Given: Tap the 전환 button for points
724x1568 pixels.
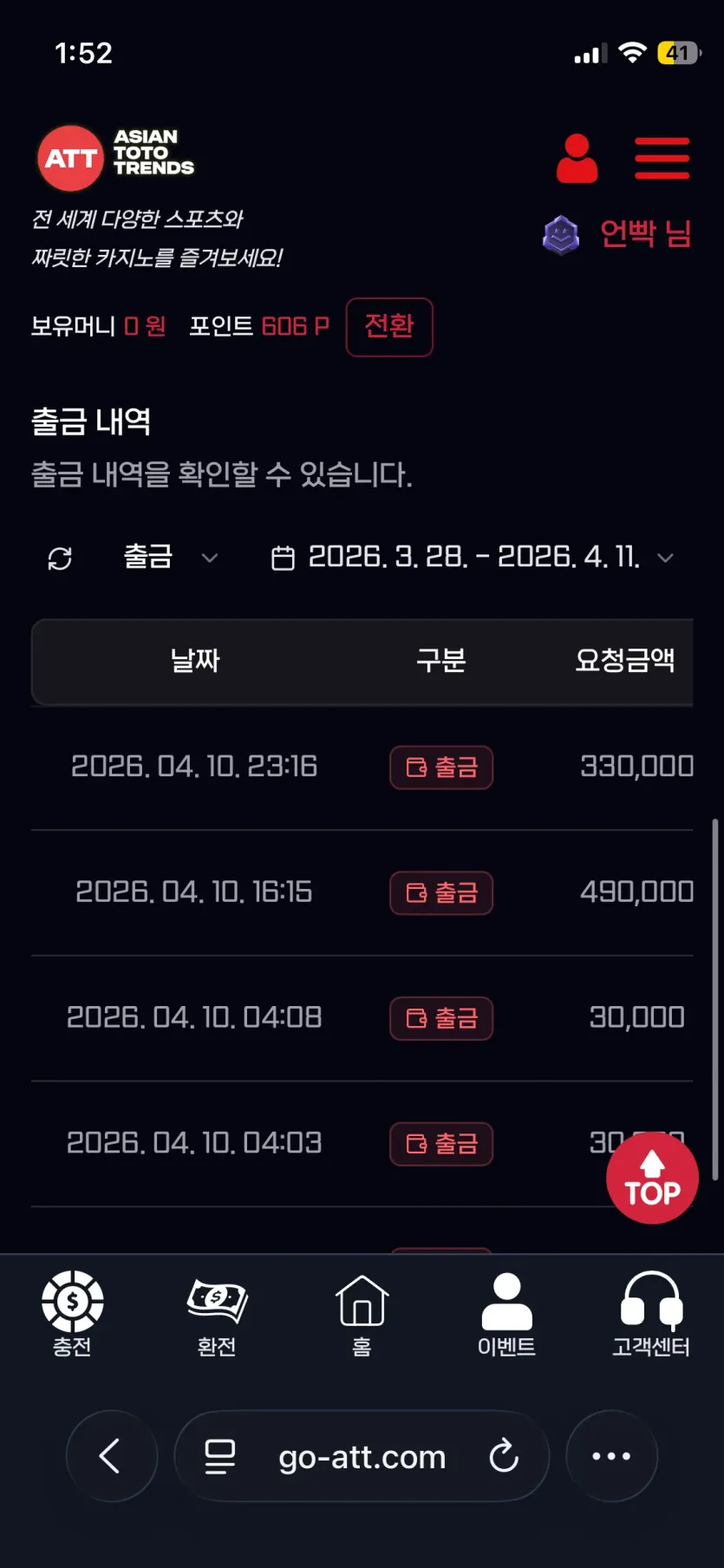Looking at the screenshot, I should point(389,327).
